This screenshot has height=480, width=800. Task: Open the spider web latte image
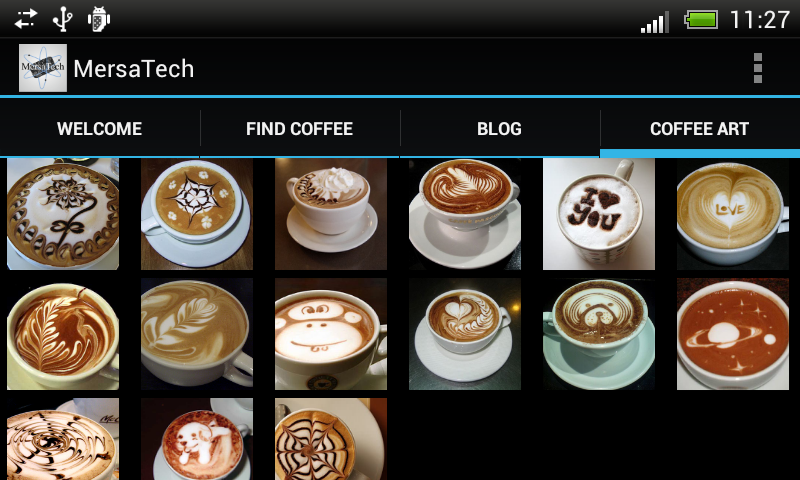tap(331, 440)
